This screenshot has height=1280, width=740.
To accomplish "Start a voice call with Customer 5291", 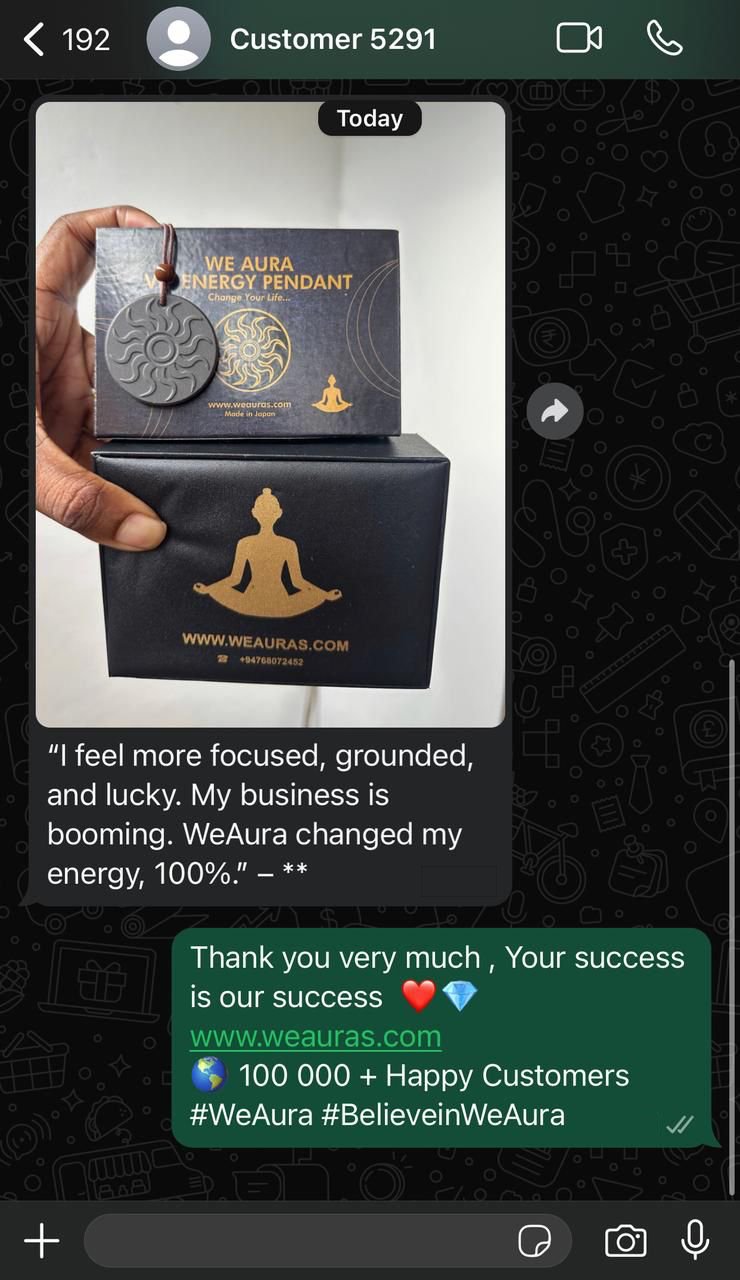I will tap(664, 39).
